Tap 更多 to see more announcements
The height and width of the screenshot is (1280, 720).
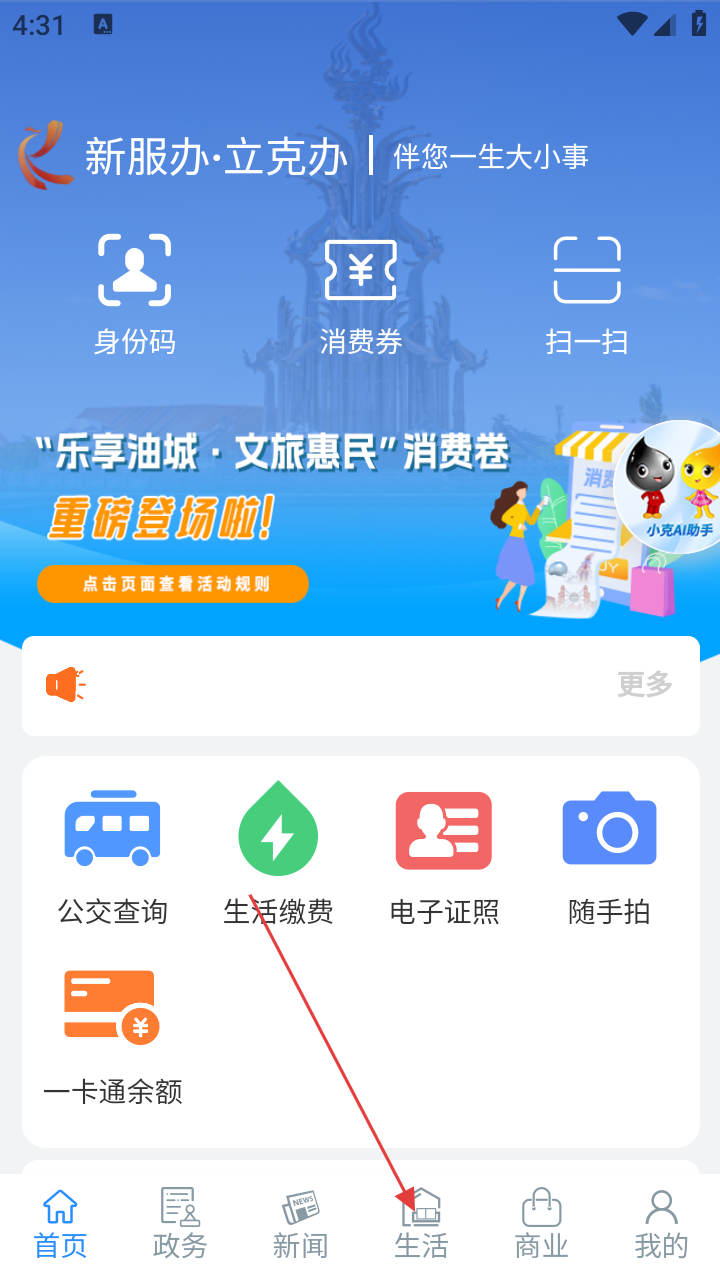click(644, 685)
